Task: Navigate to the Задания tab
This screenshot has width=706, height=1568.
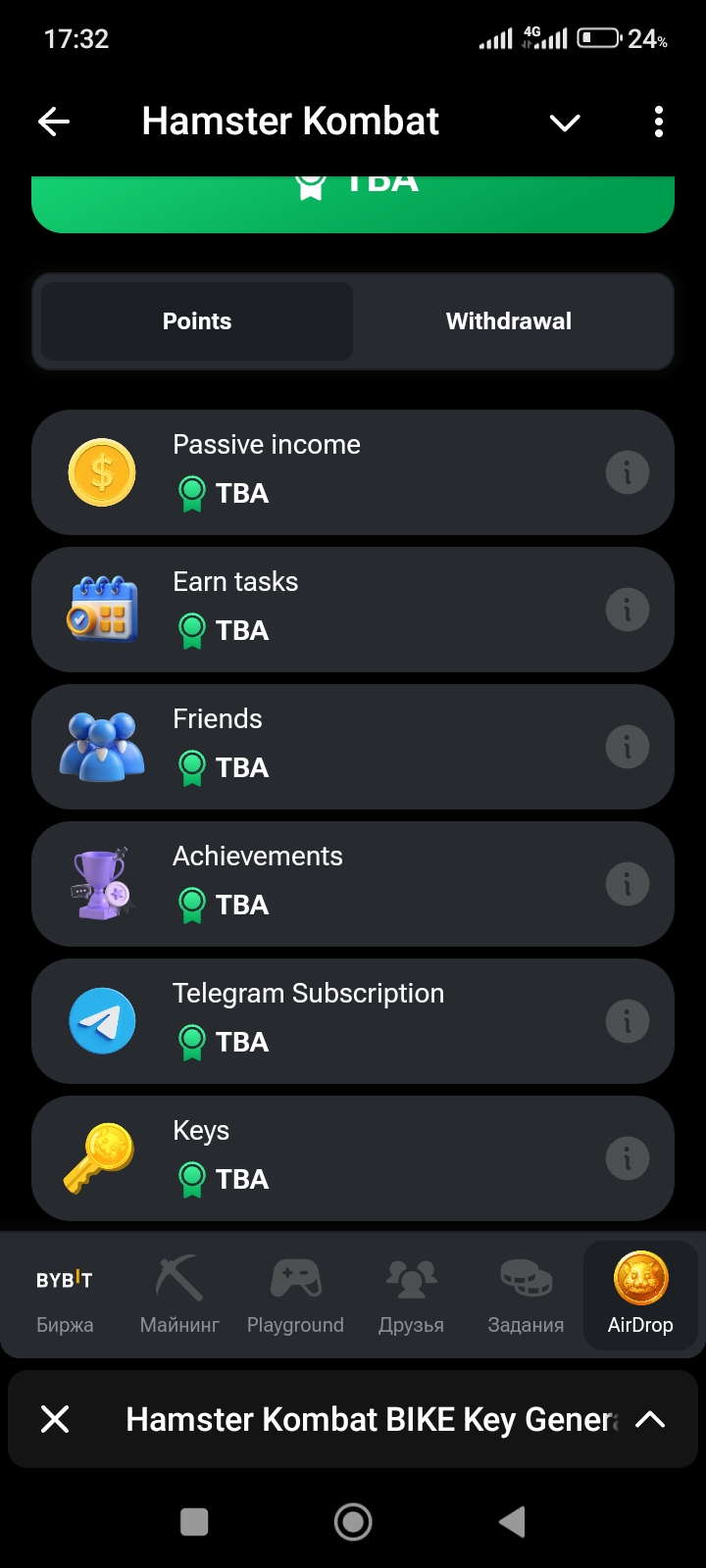Action: [526, 1296]
